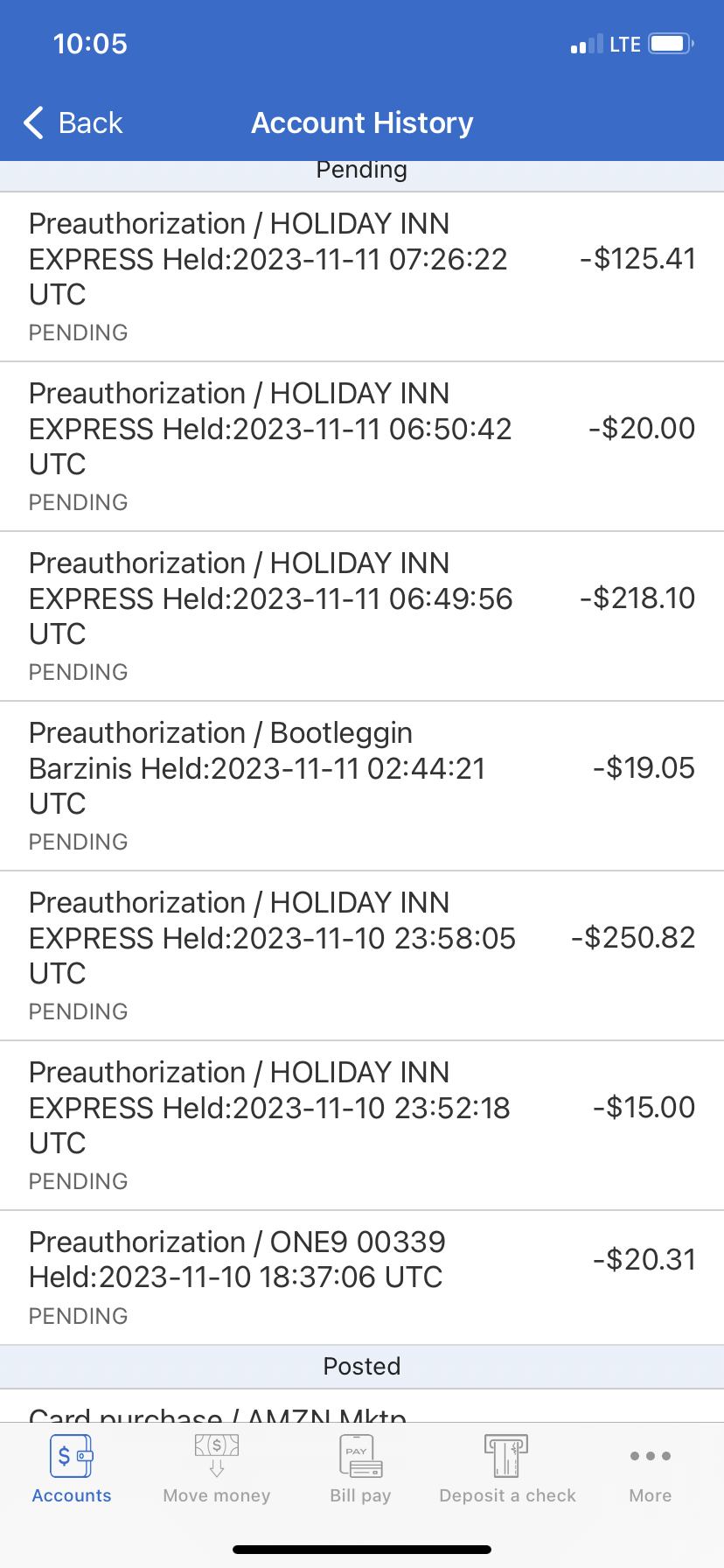Image resolution: width=724 pixels, height=1568 pixels.
Task: Open the -$218.10 Holiday Inn Express transaction
Action: 362,616
